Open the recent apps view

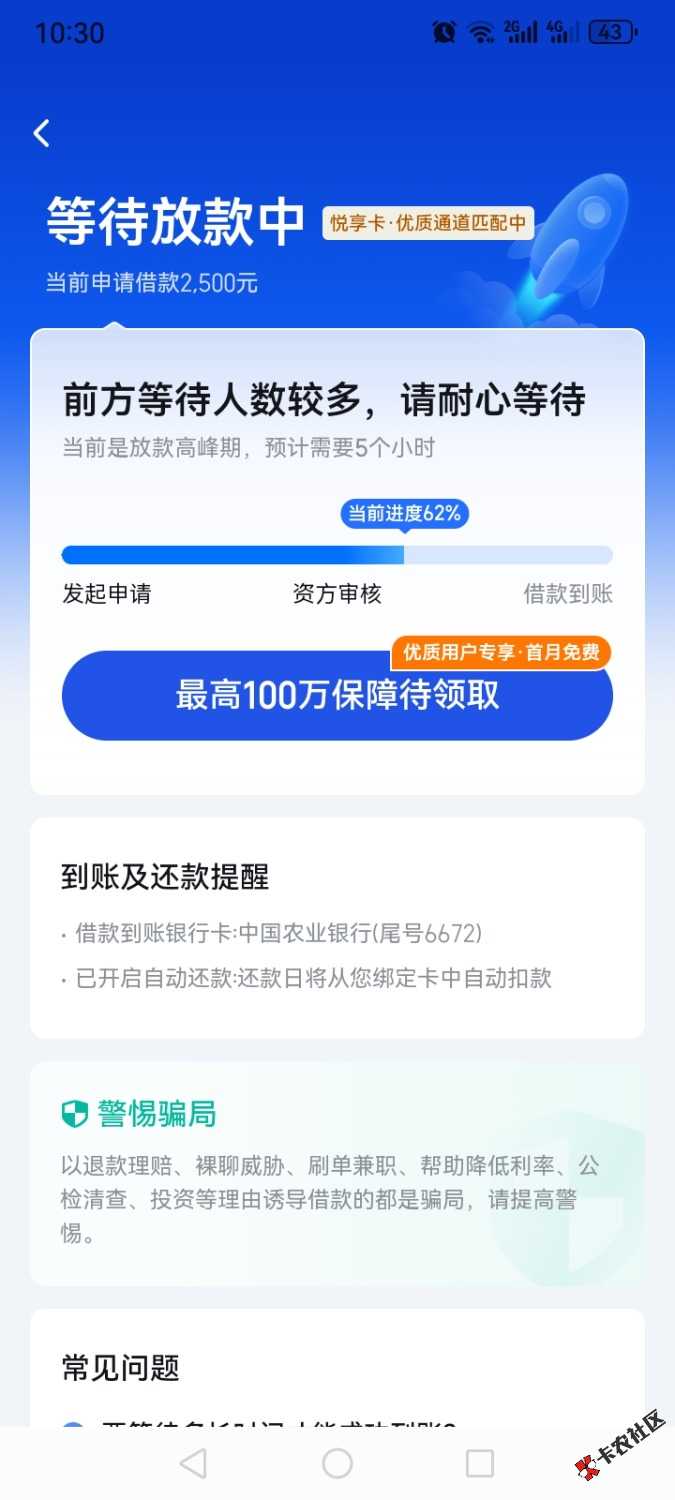pos(480,1464)
